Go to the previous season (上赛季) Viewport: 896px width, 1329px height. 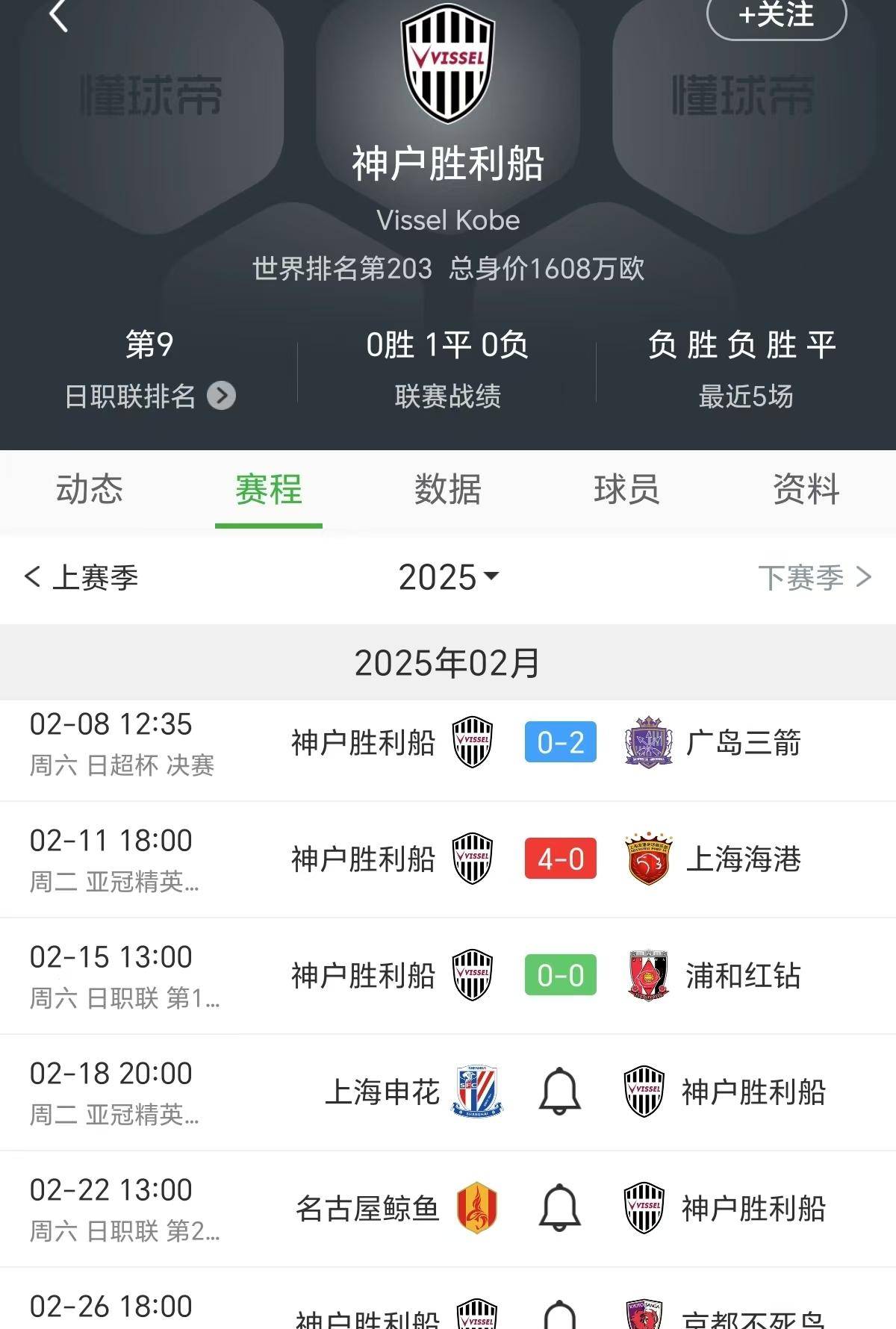(82, 577)
